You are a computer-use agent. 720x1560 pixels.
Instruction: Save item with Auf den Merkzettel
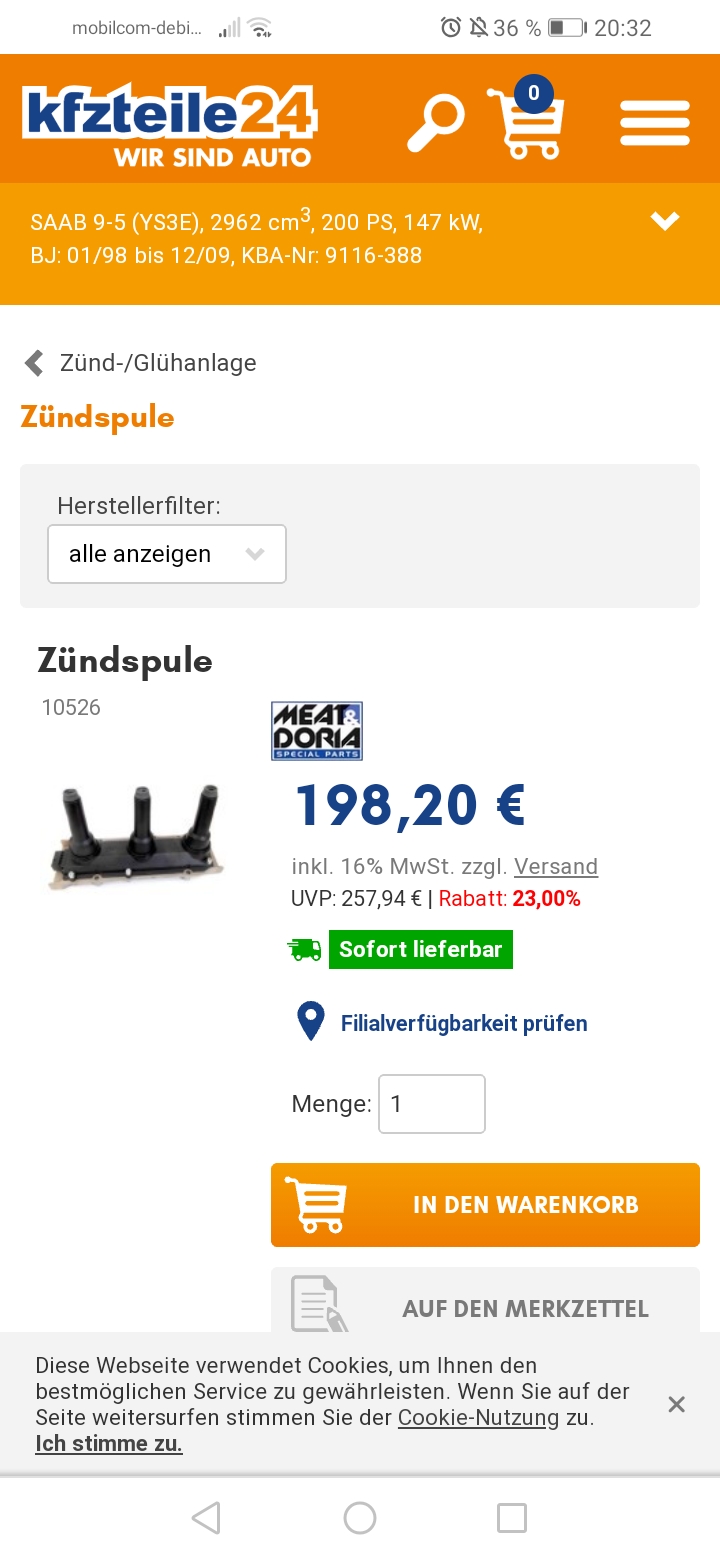tap(485, 1305)
